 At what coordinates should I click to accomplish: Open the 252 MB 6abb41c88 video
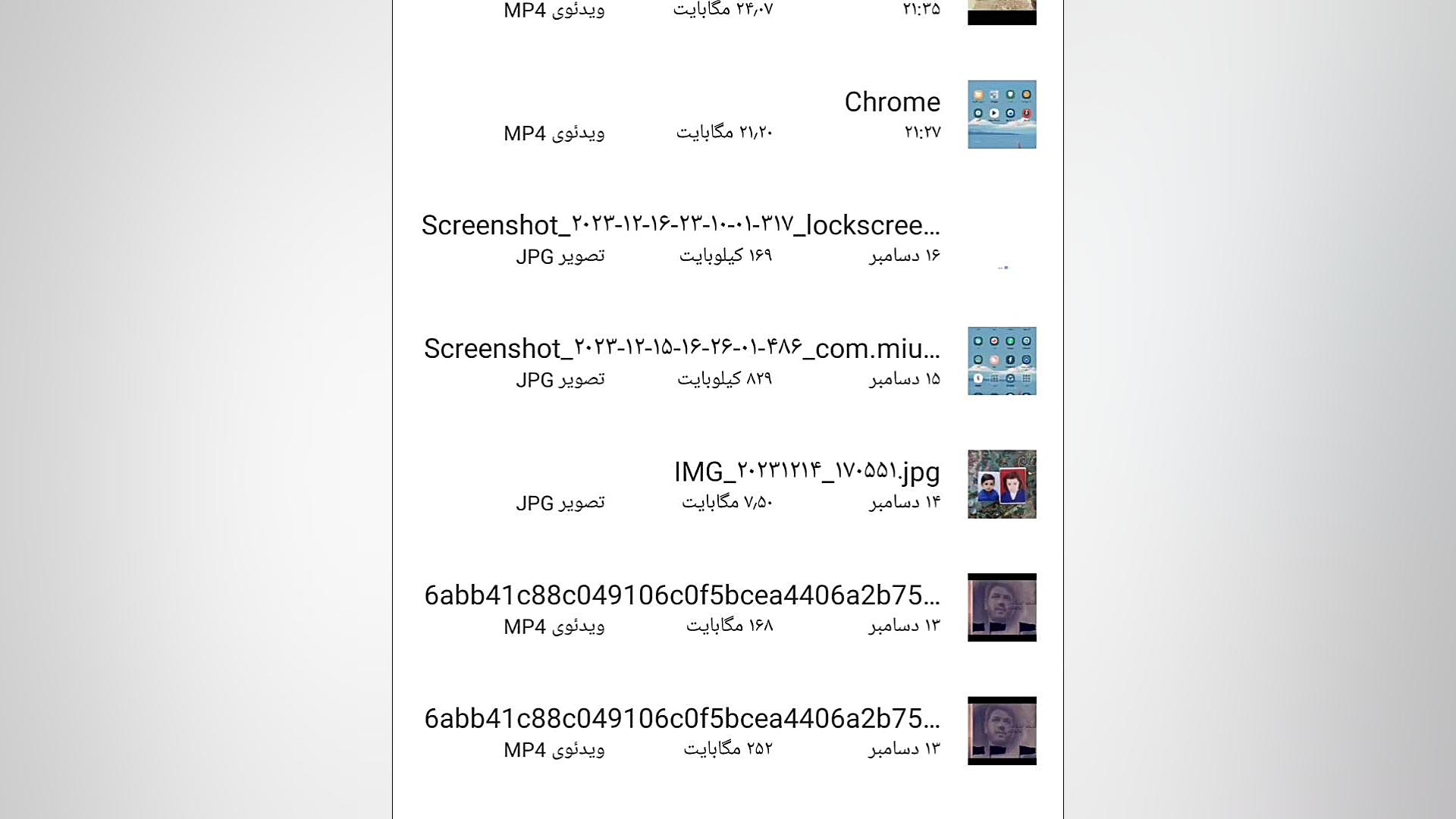tap(681, 719)
